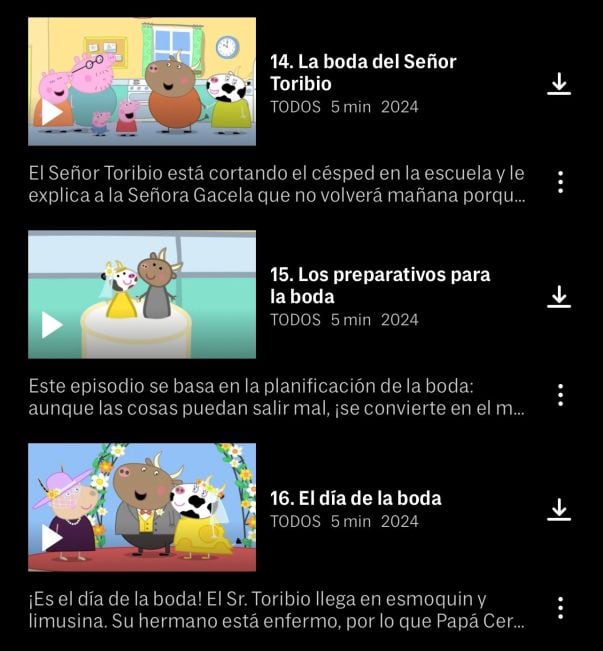Download episode 16 El día de la boda
Viewport: 603px width, 651px height.
(x=559, y=509)
